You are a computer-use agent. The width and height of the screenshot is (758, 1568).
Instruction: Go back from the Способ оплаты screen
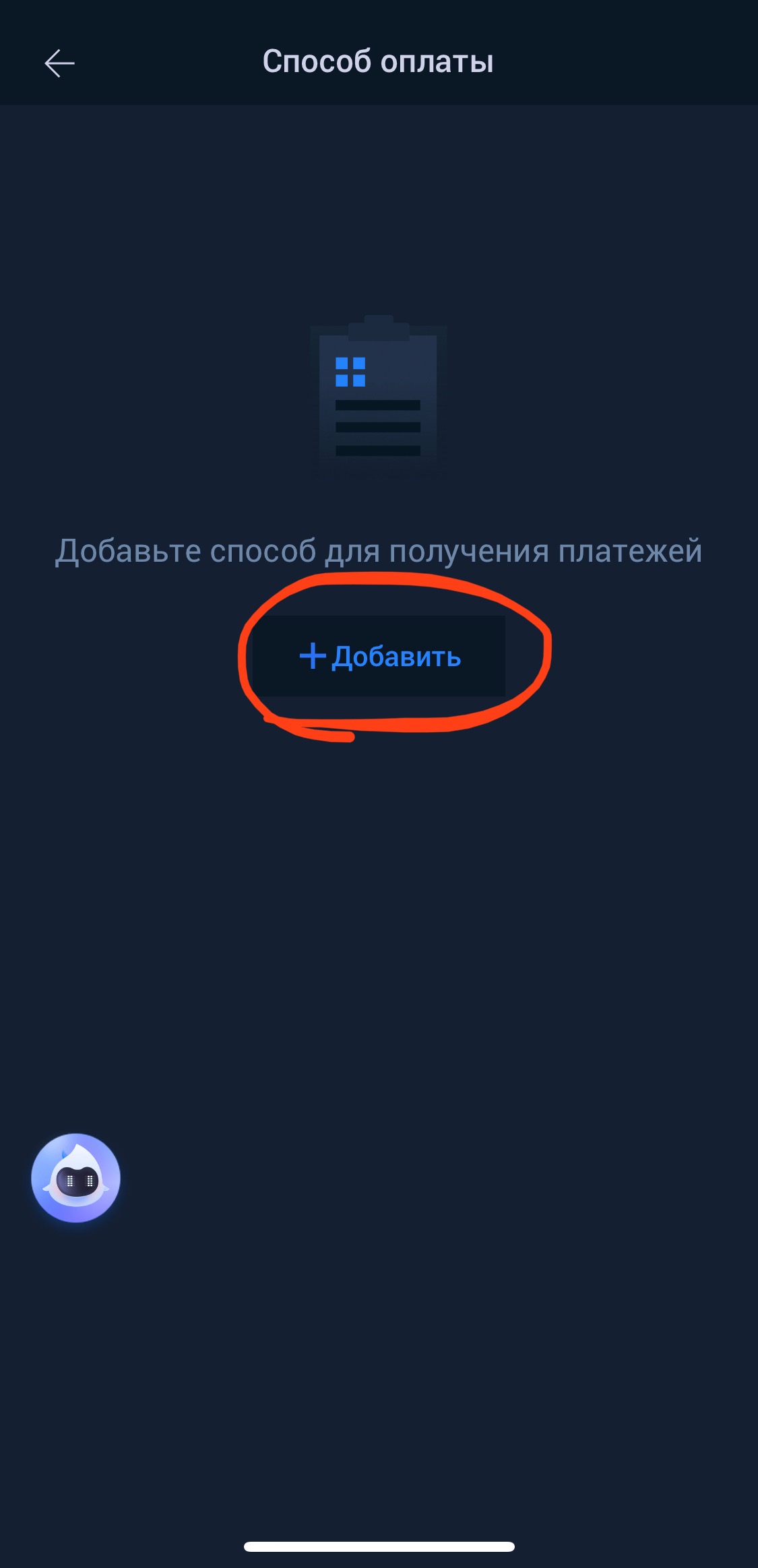pos(59,63)
